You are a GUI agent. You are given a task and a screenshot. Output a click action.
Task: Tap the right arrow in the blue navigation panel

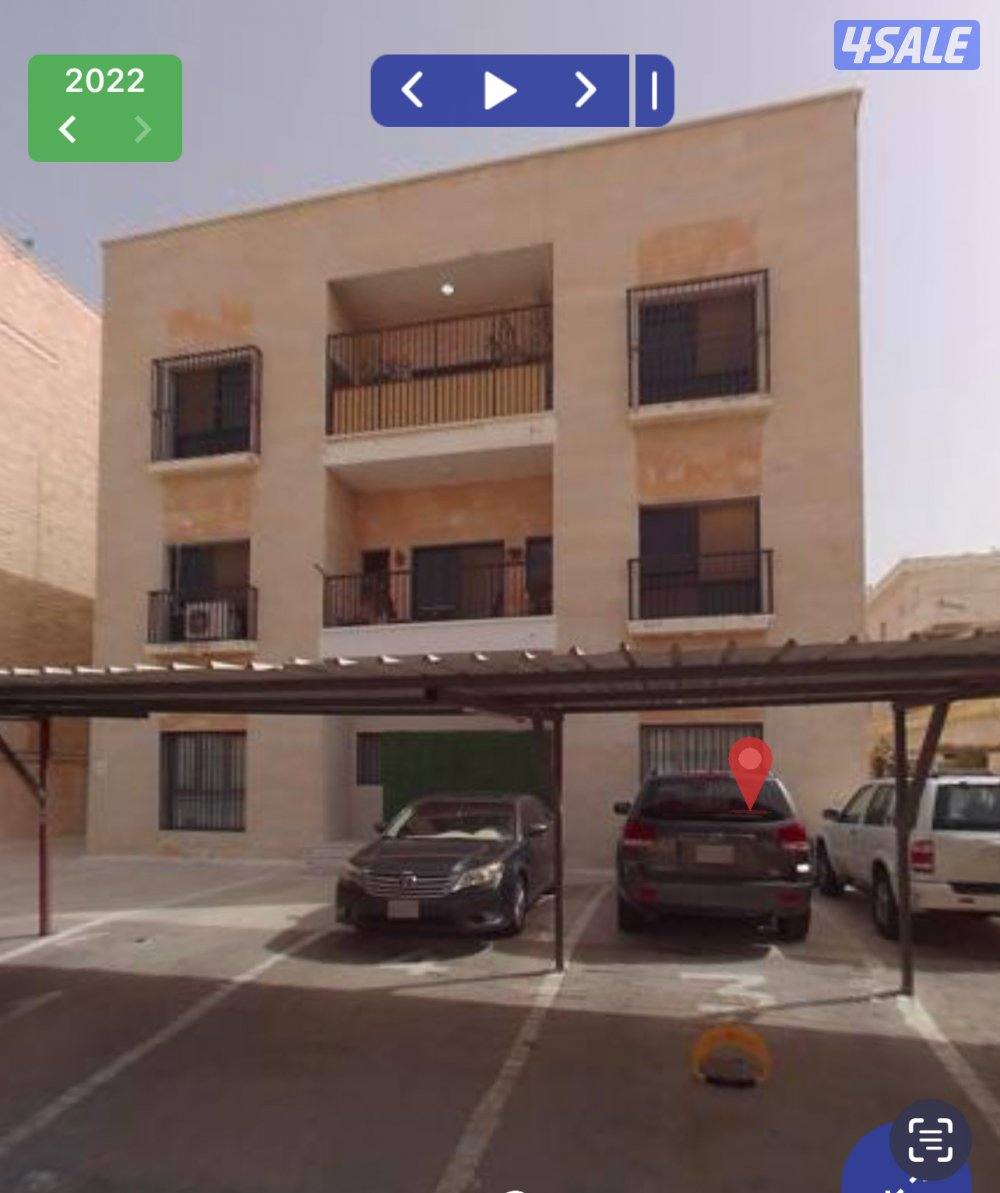coord(585,89)
